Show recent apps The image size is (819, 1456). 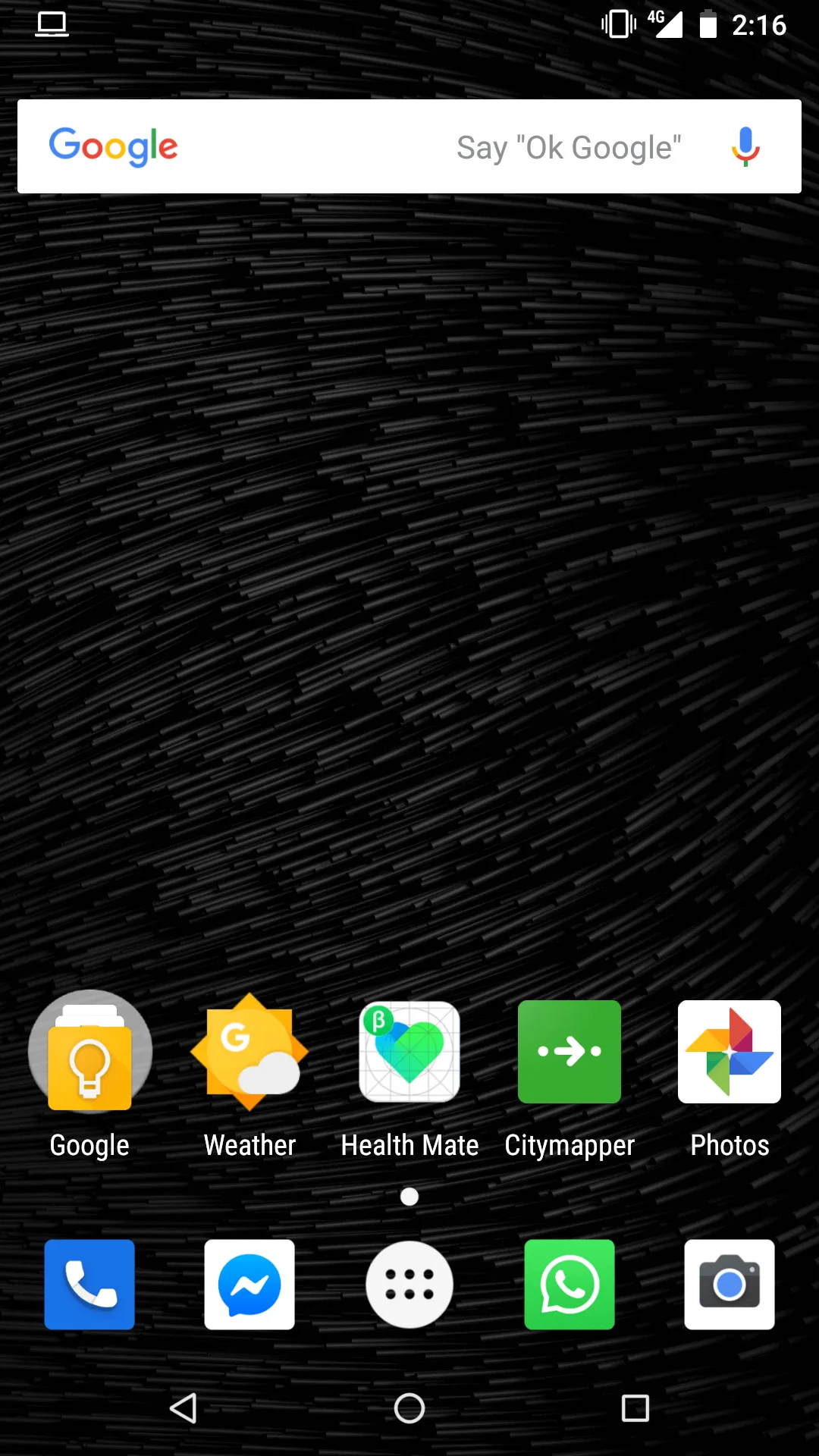pos(635,1408)
